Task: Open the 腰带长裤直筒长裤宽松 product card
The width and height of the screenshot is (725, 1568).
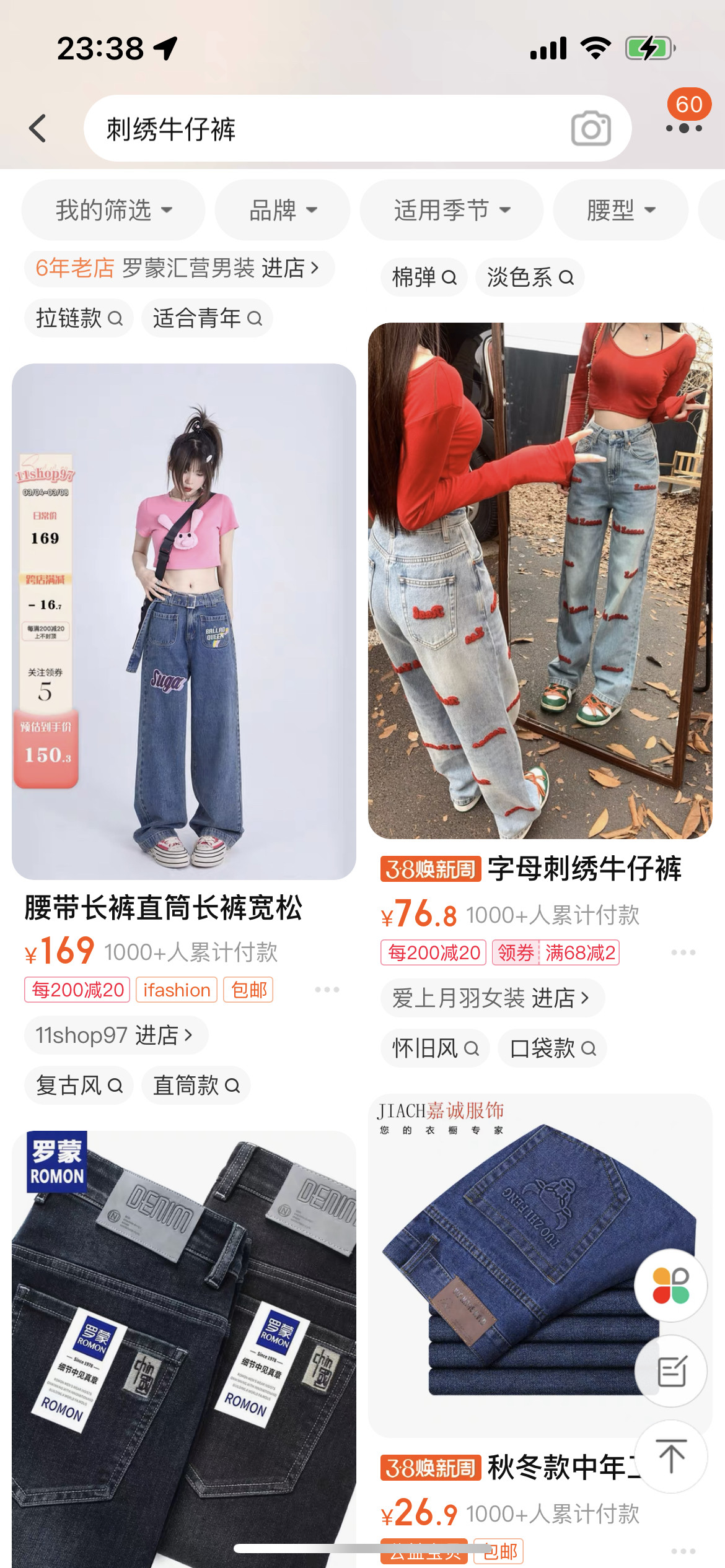Action: click(x=183, y=622)
